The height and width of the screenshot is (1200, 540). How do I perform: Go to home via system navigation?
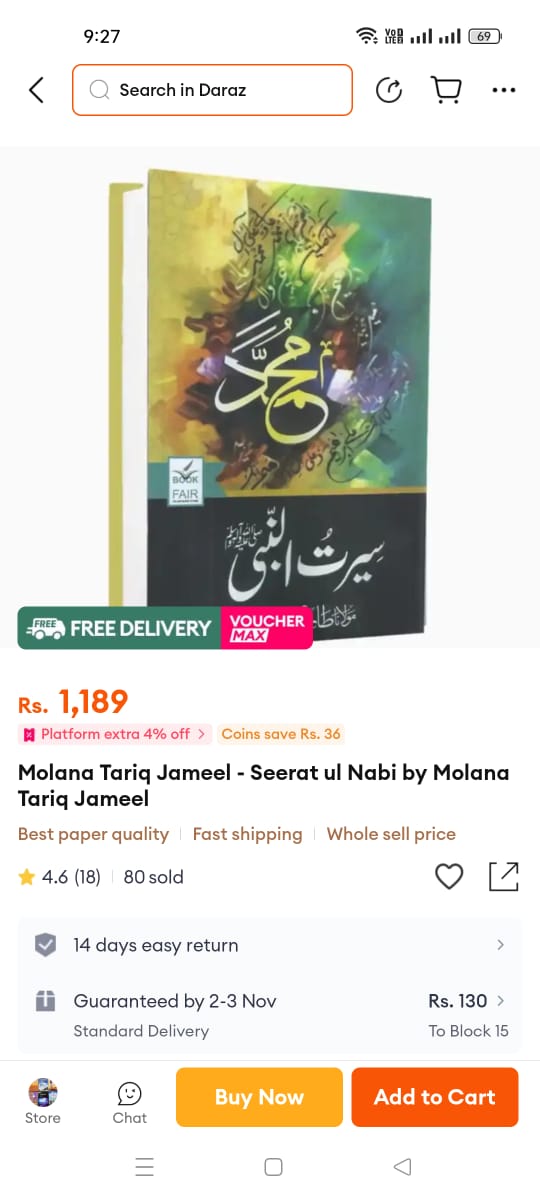273,1167
